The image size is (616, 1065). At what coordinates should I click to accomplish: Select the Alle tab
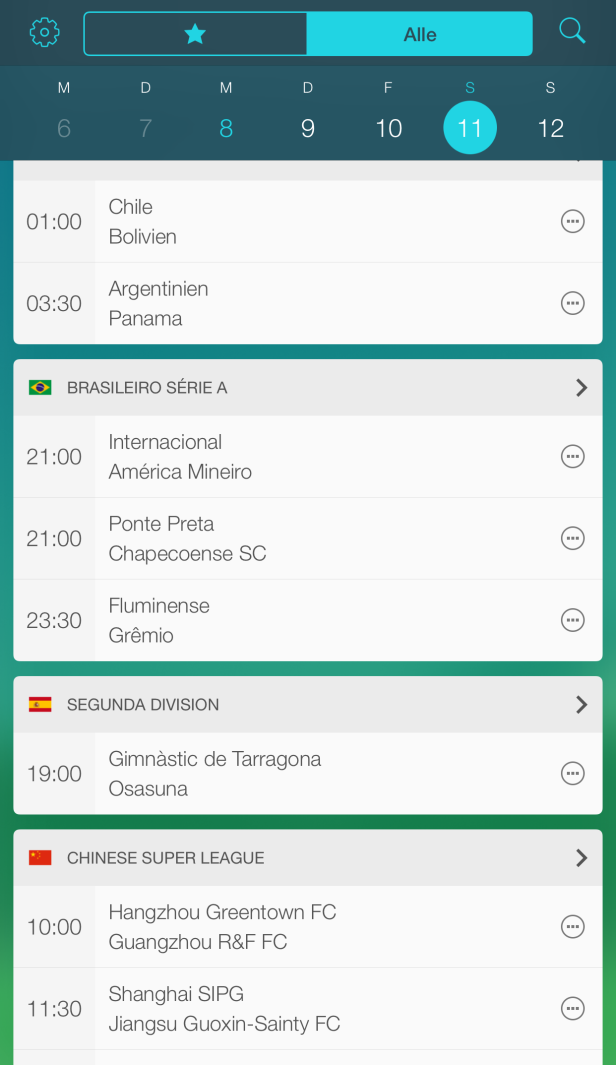[420, 34]
